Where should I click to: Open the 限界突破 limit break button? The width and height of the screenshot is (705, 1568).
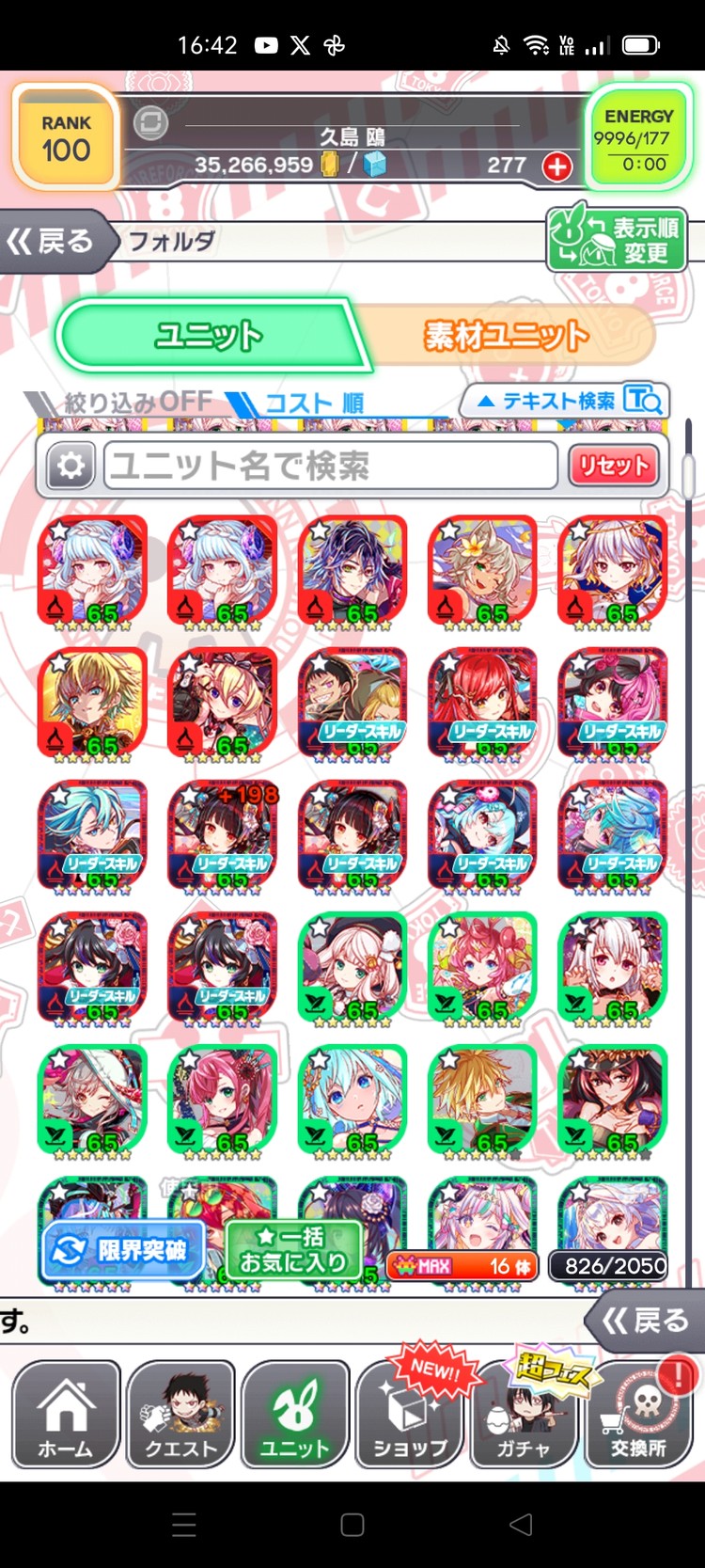click(x=122, y=1251)
